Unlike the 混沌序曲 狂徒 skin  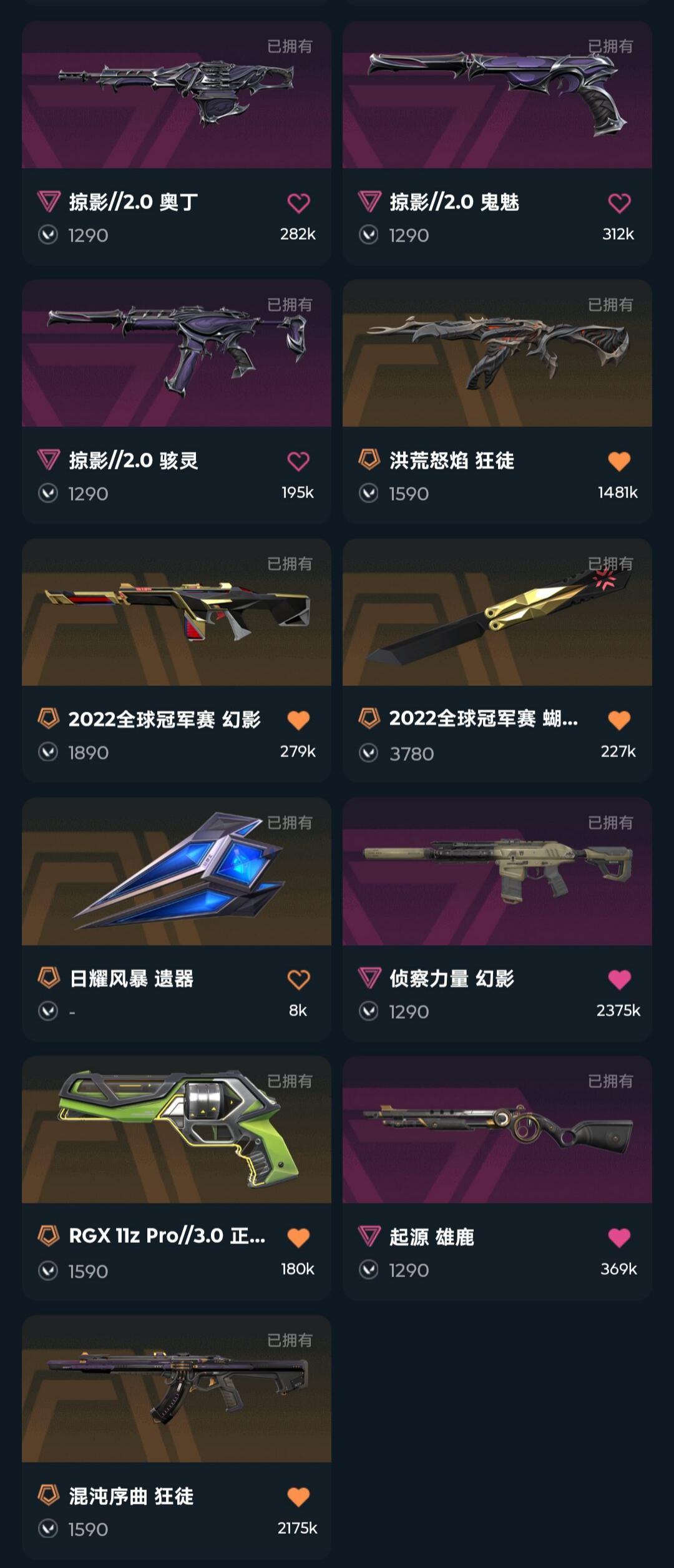click(298, 1497)
